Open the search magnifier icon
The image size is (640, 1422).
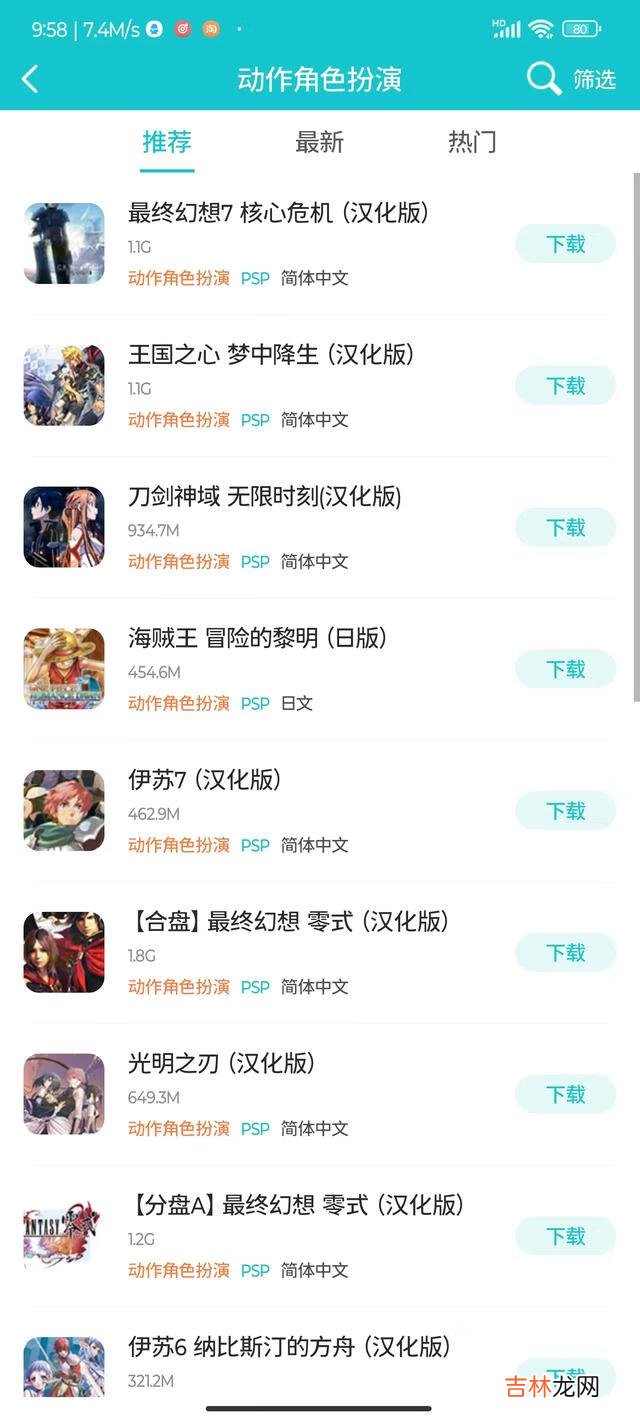[543, 79]
